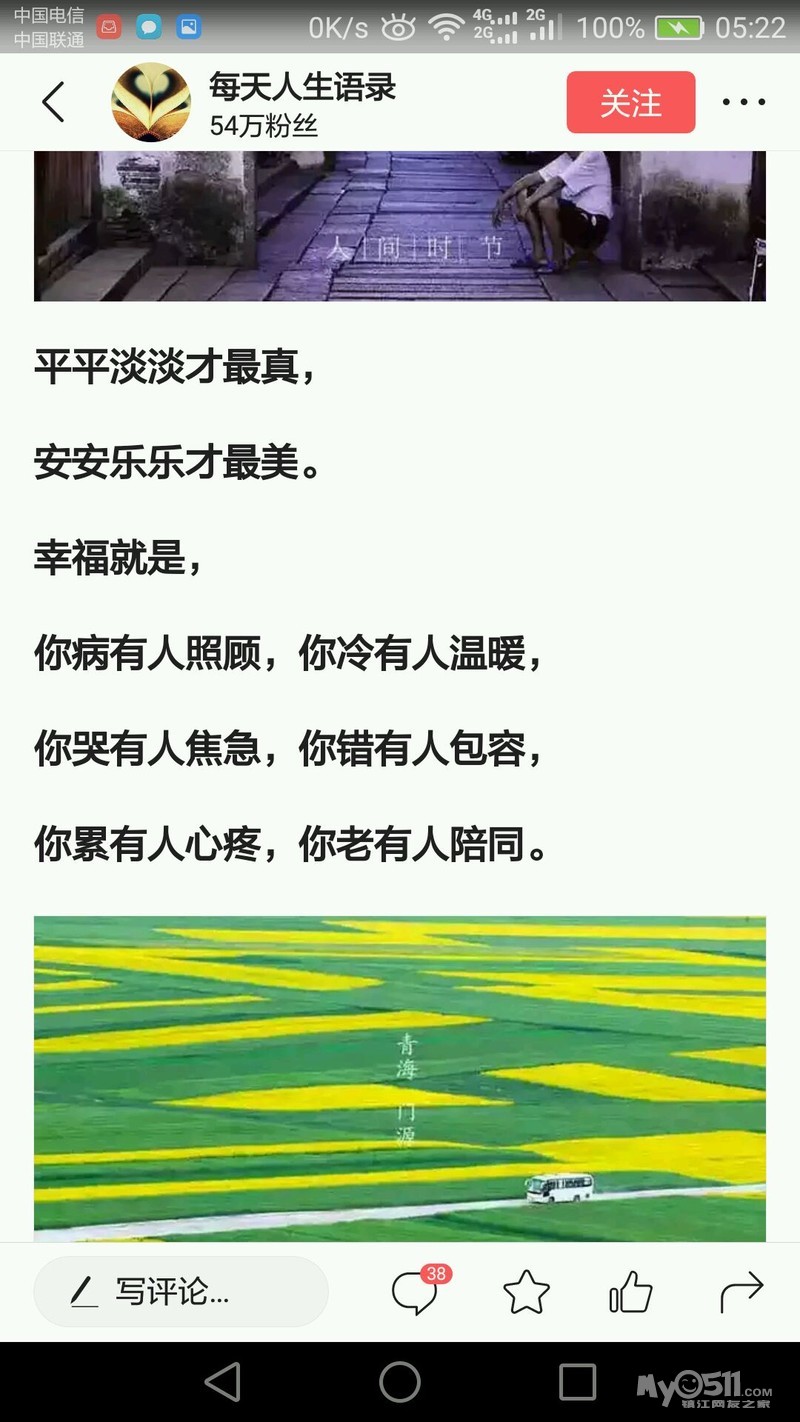View the 38 comments
This screenshot has width=800, height=1422.
[x=415, y=1292]
